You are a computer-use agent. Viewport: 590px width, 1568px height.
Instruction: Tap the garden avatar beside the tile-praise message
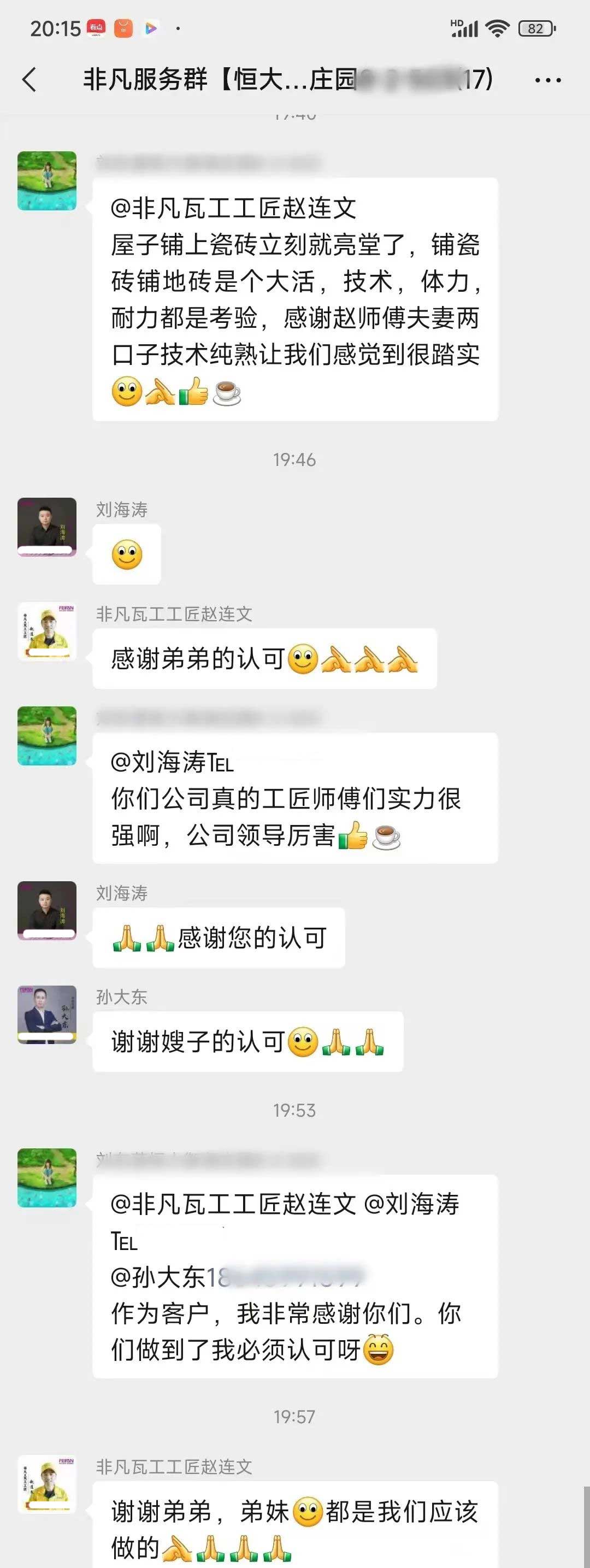[47, 181]
